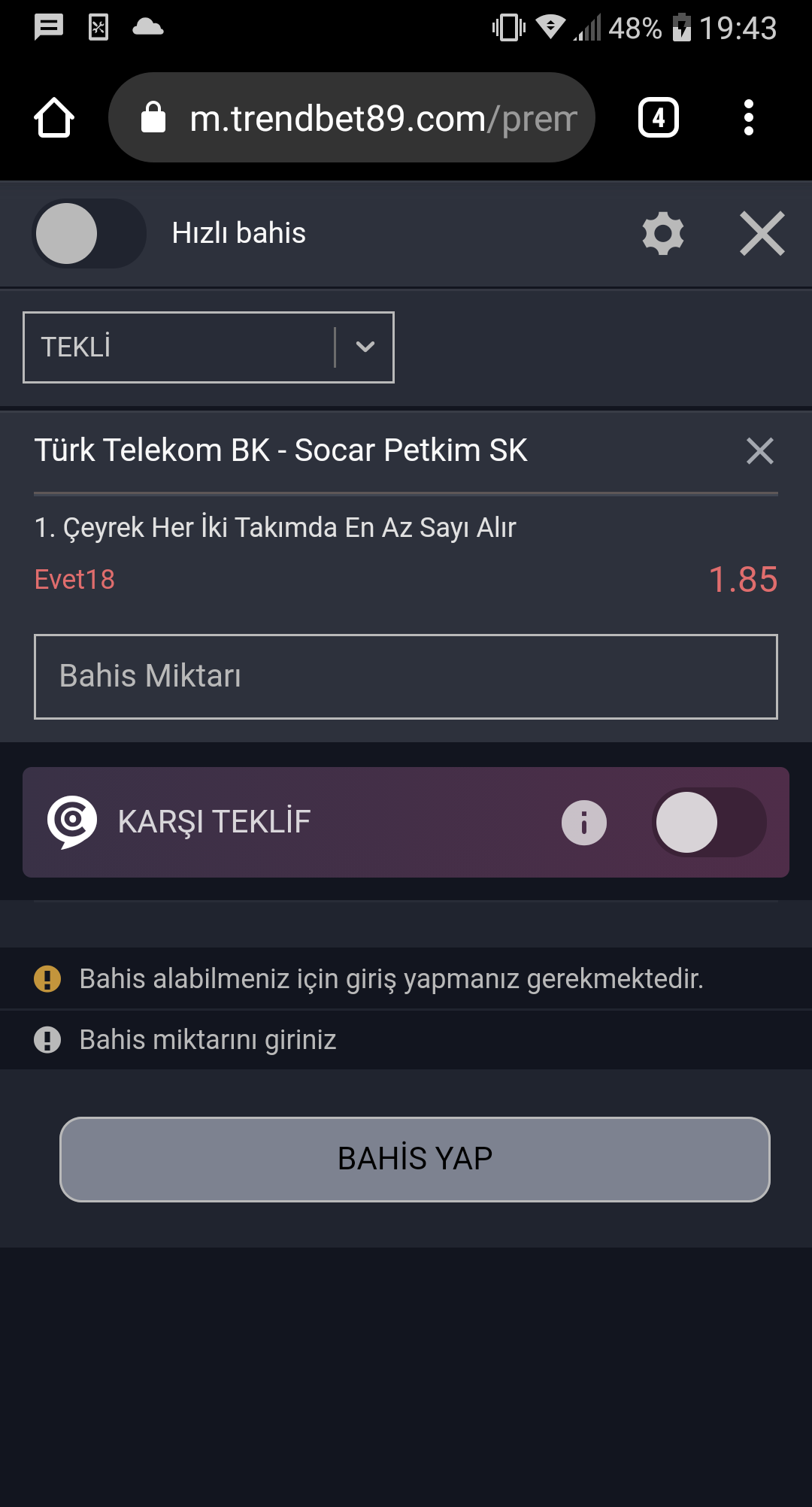812x1507 pixels.
Task: Remove the Türk Telekom BK bet selection
Action: pyautogui.click(x=759, y=451)
